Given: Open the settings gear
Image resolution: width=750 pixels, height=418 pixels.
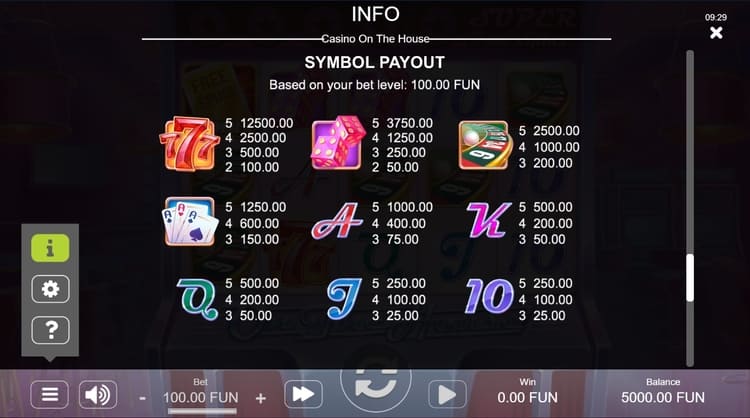Looking at the screenshot, I should [x=50, y=289].
